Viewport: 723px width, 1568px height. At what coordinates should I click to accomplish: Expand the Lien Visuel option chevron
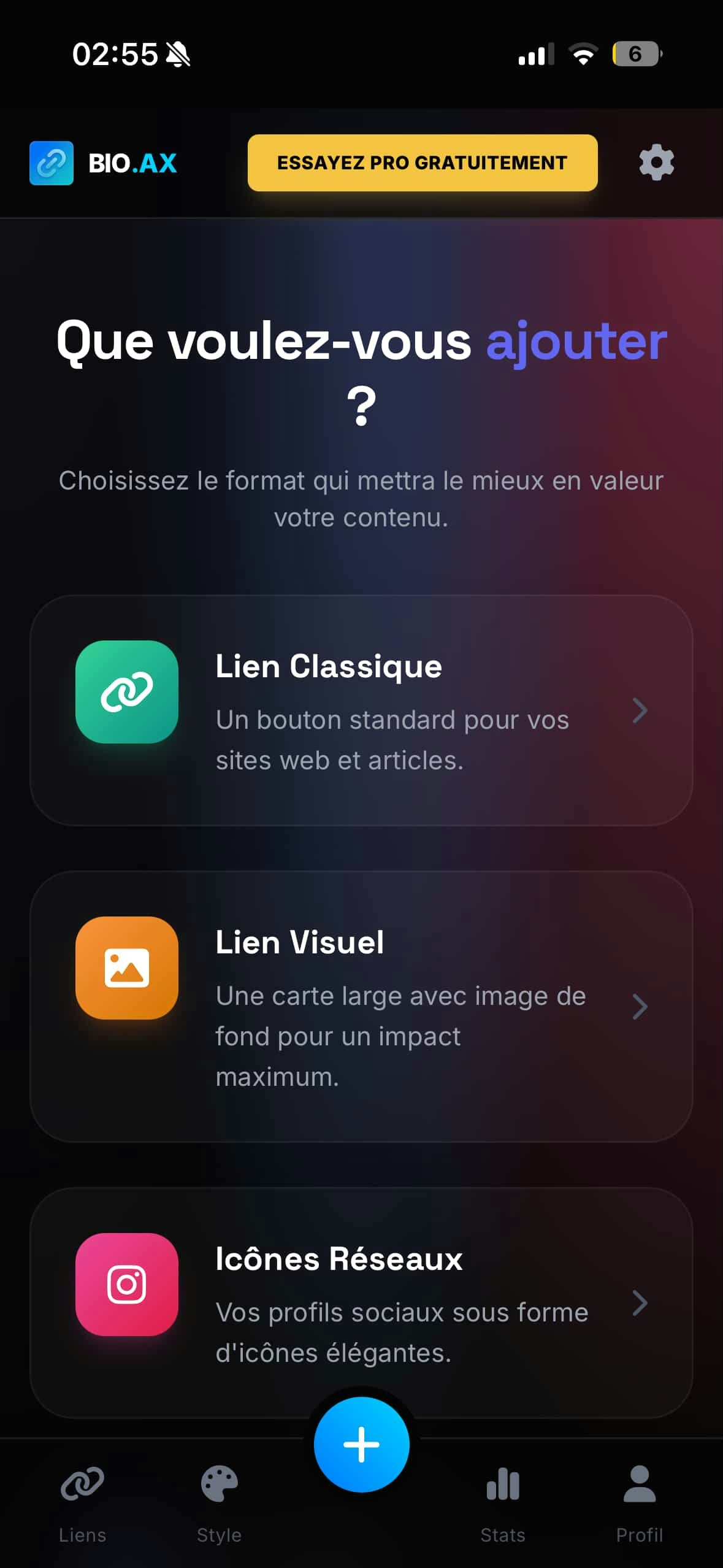[640, 1006]
